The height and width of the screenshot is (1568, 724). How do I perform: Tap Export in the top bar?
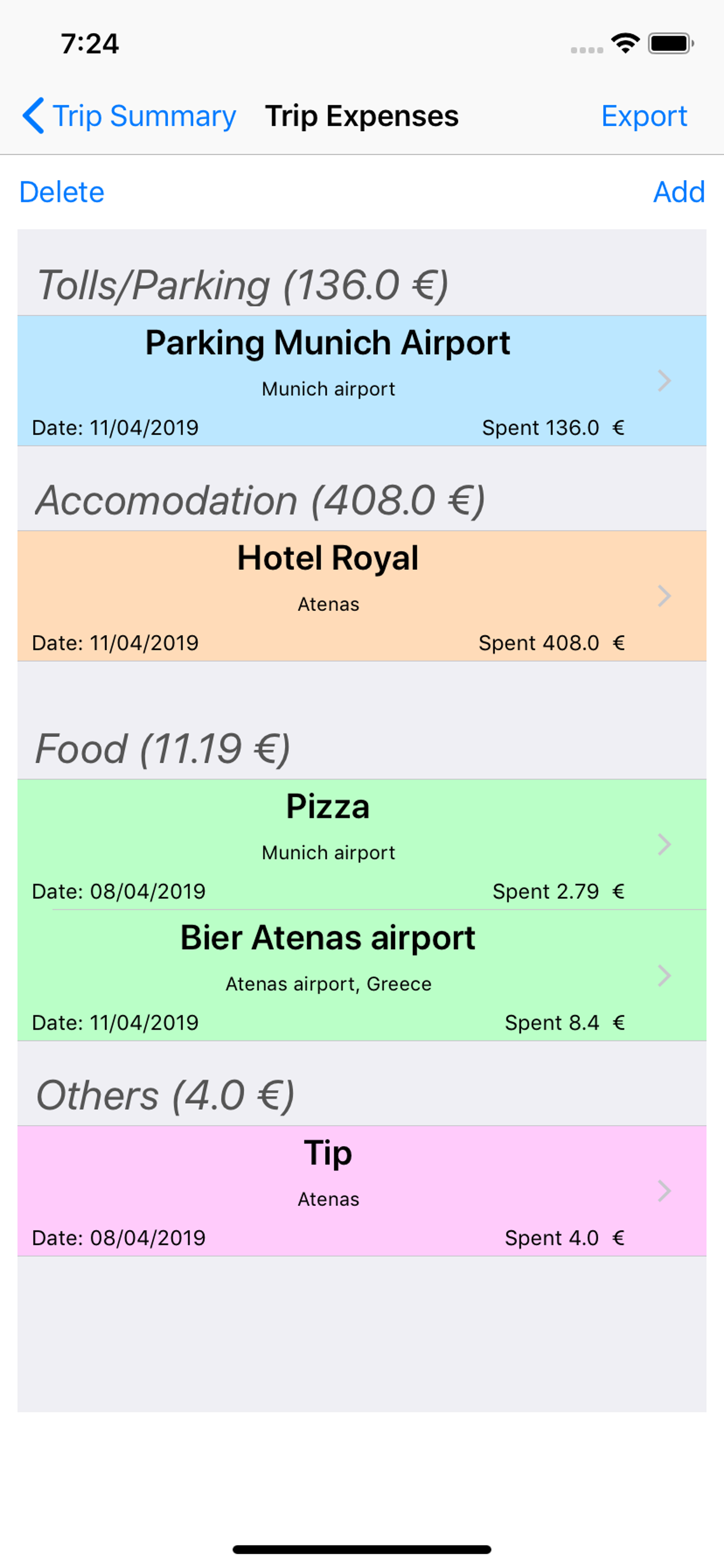[x=644, y=116]
